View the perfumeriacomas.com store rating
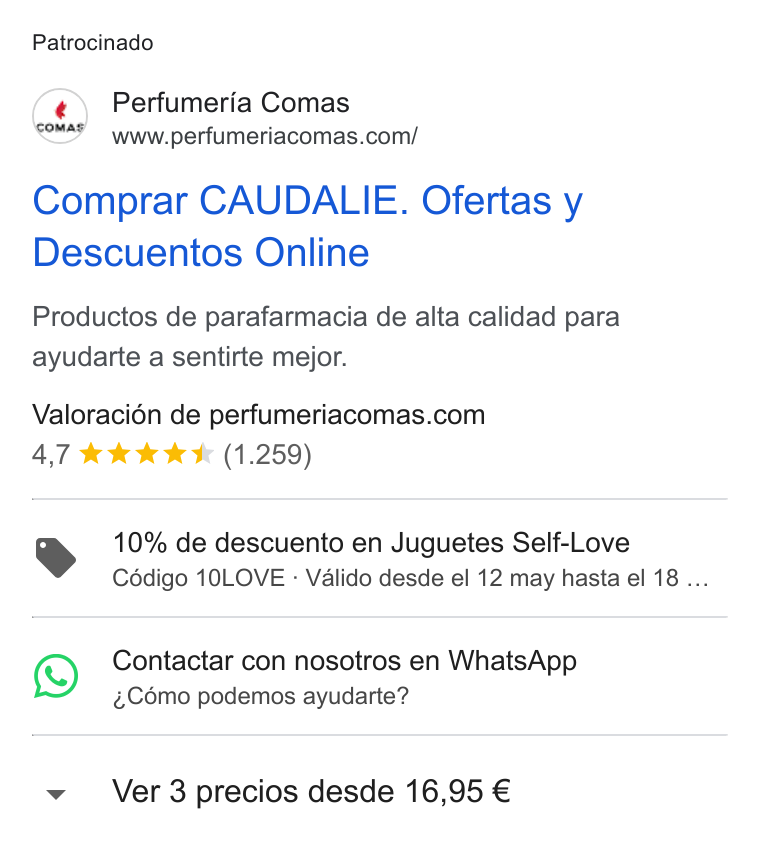 coord(259,435)
